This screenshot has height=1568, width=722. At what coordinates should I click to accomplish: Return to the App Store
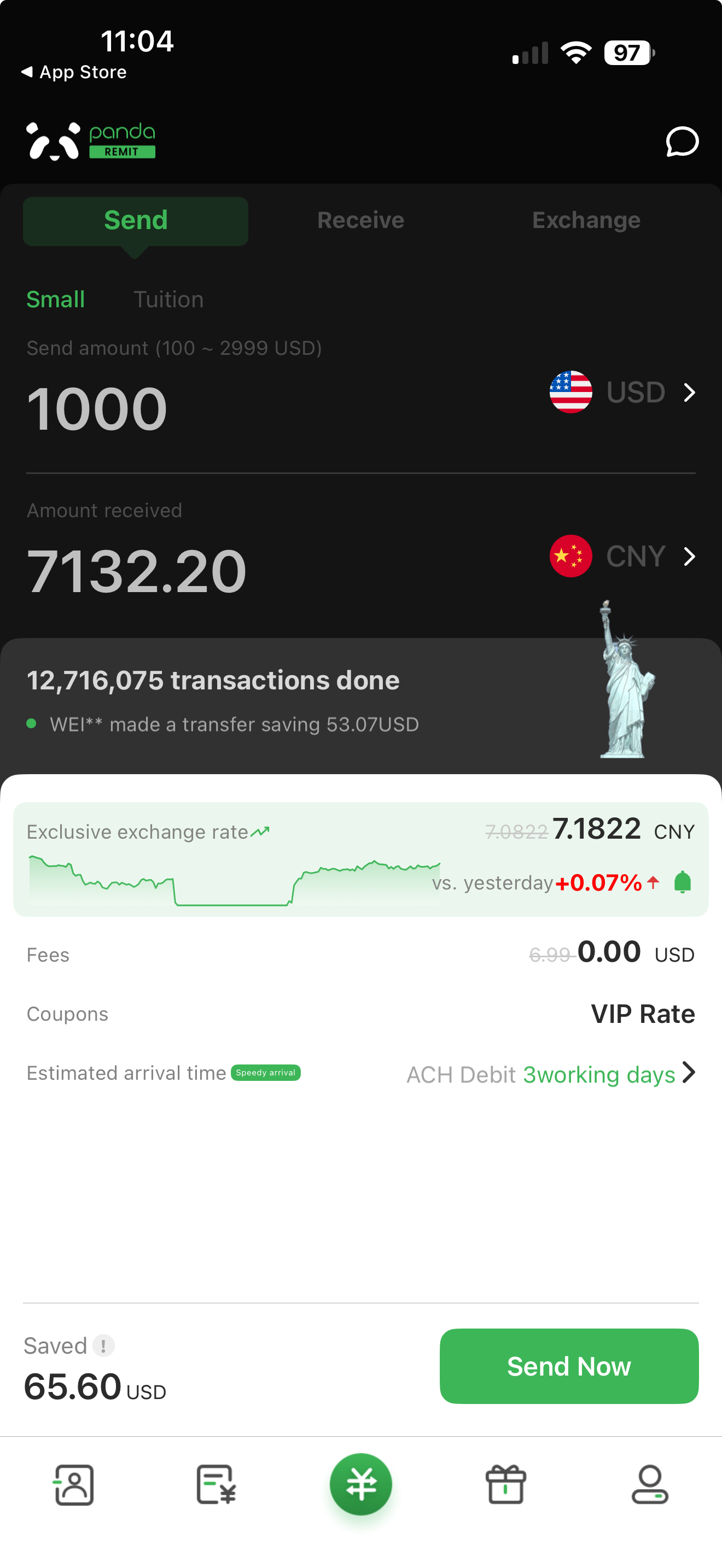[x=74, y=72]
